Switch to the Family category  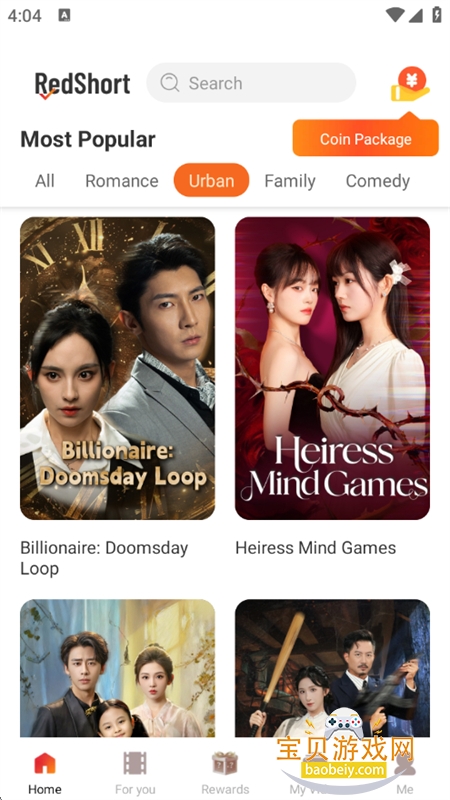click(290, 181)
